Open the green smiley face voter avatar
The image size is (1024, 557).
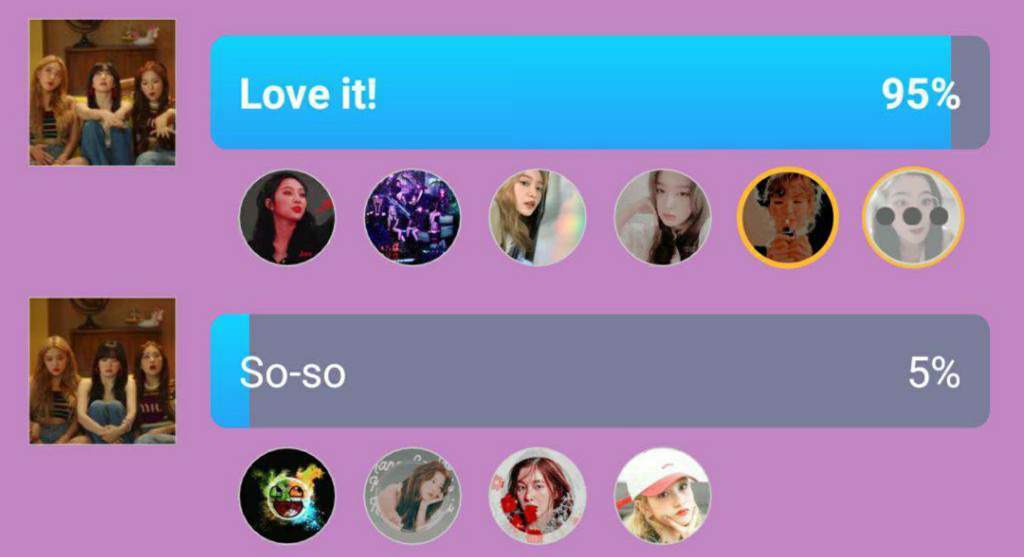point(287,495)
